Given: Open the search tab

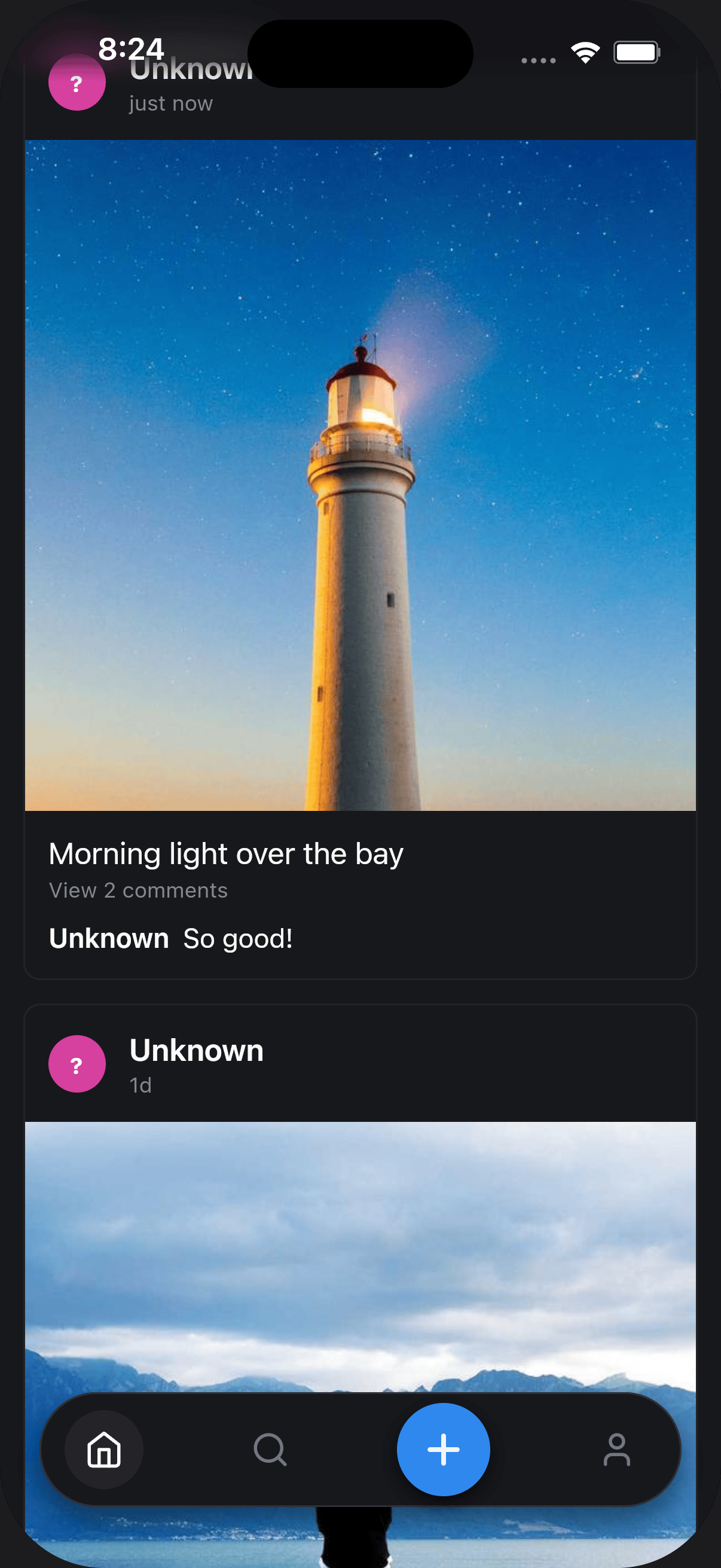Looking at the screenshot, I should [270, 1450].
